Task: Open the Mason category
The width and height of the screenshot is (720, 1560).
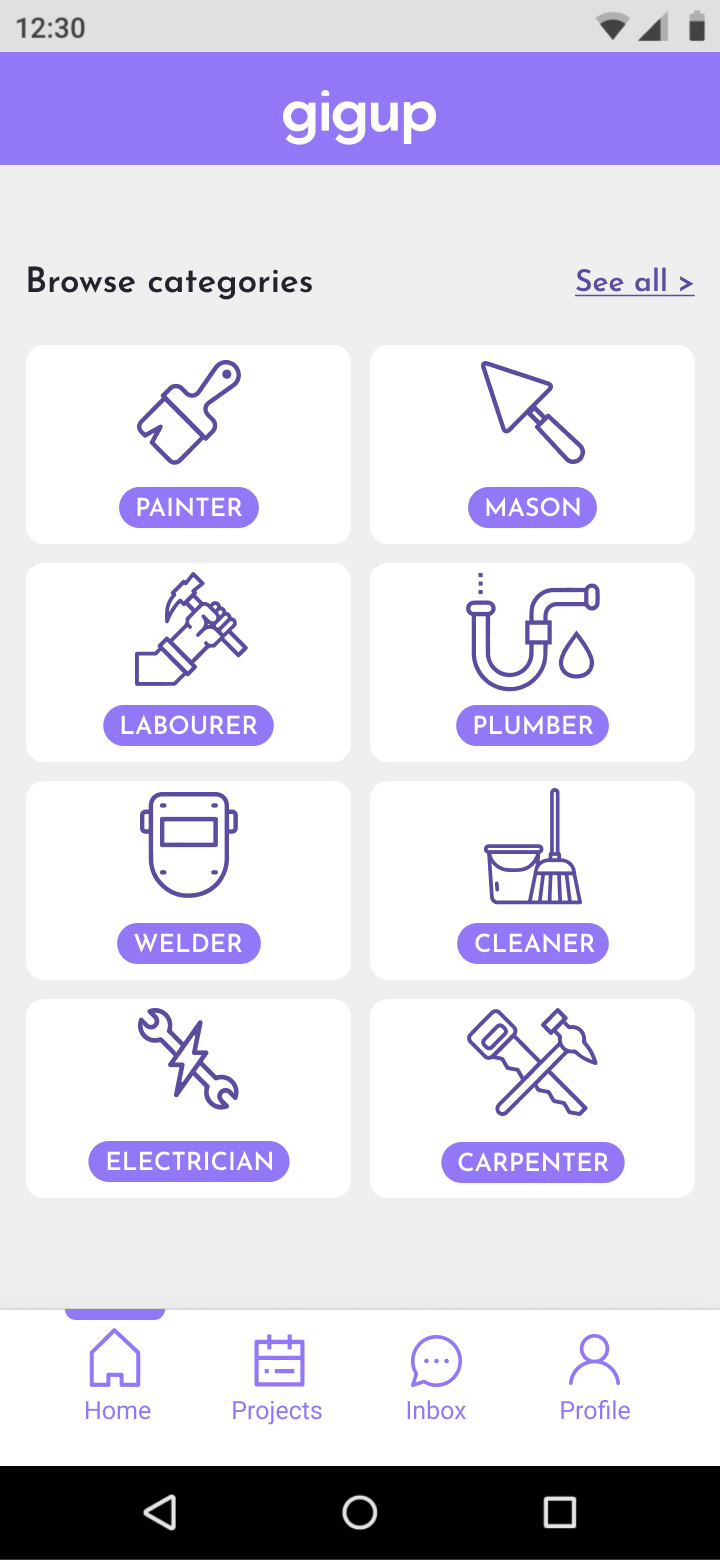Action: click(x=532, y=444)
